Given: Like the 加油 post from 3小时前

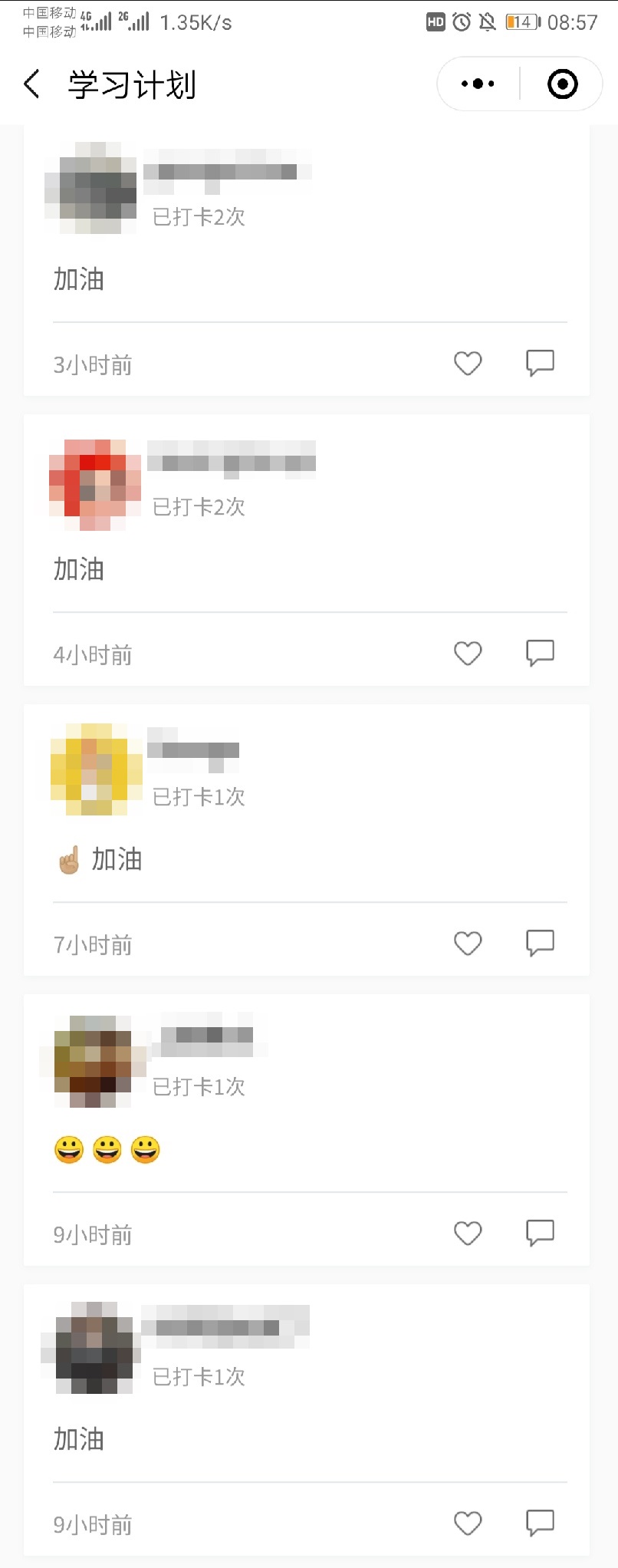Looking at the screenshot, I should [468, 363].
